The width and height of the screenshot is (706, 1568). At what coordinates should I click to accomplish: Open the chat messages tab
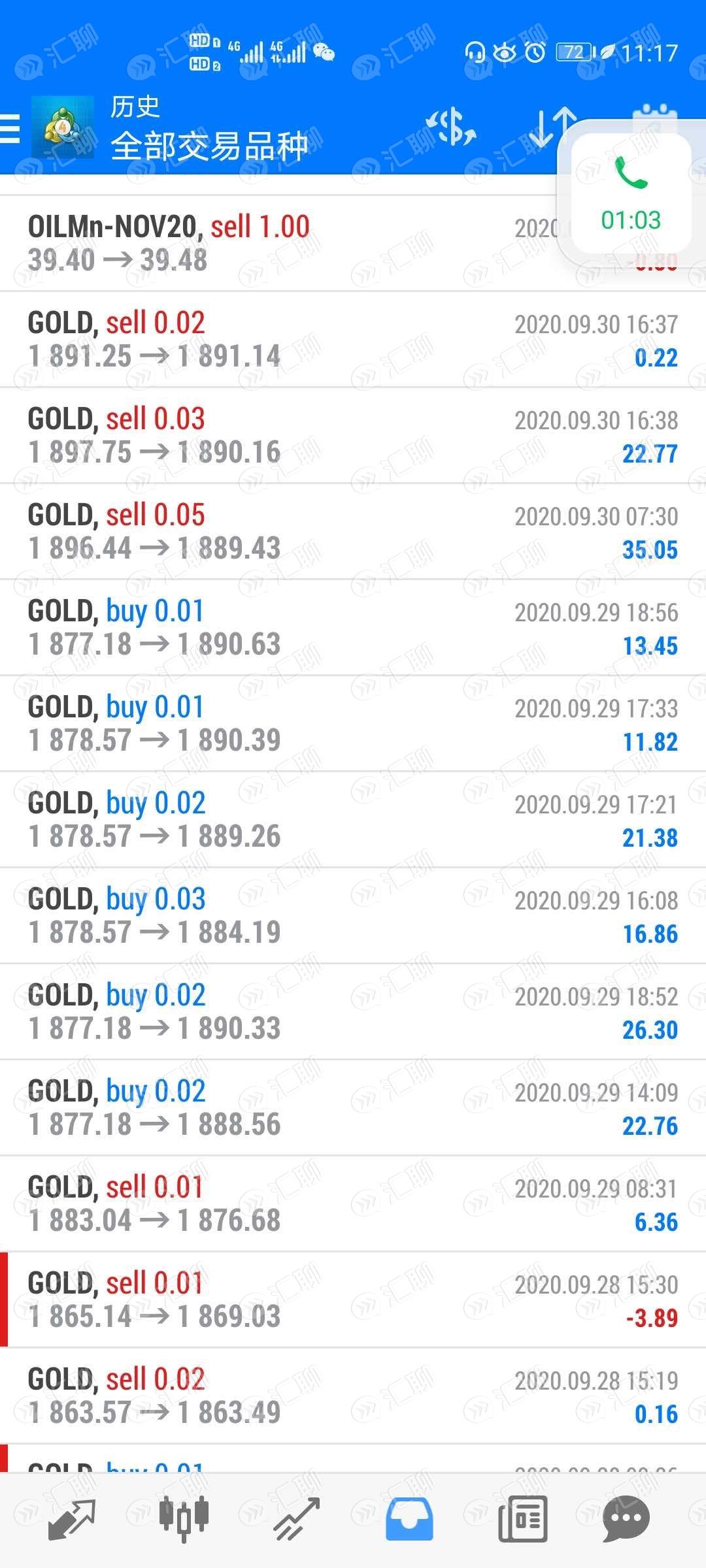point(626,1519)
